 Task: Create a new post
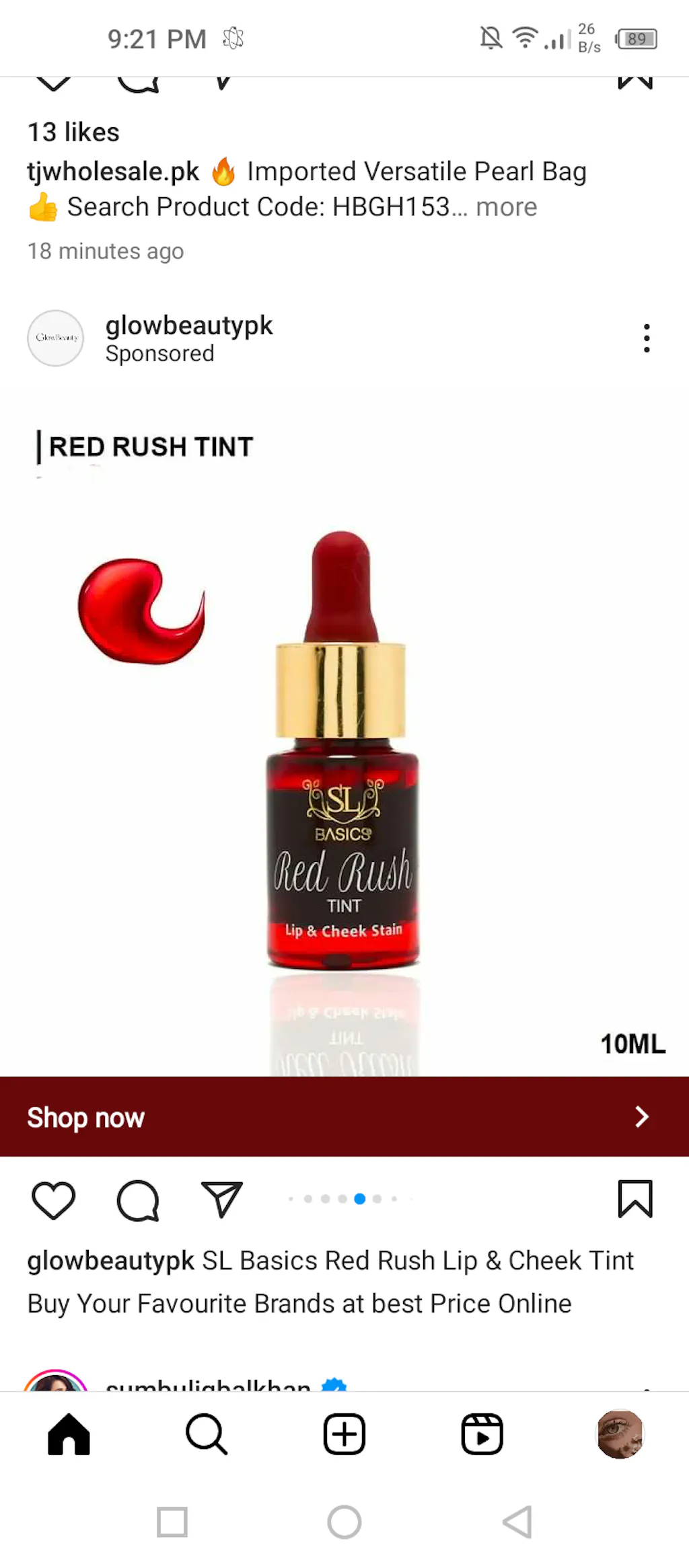pos(344,1434)
